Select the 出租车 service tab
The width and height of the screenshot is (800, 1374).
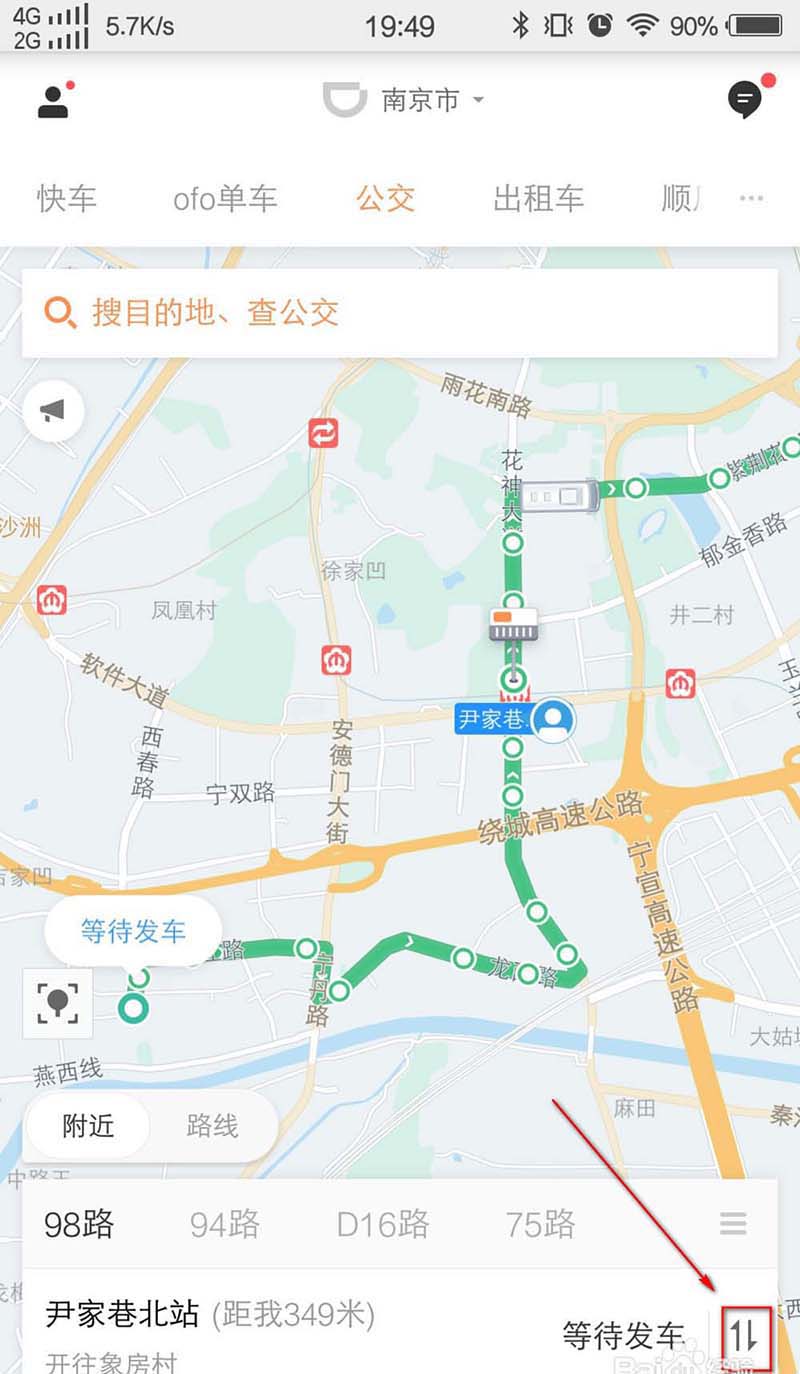click(538, 198)
